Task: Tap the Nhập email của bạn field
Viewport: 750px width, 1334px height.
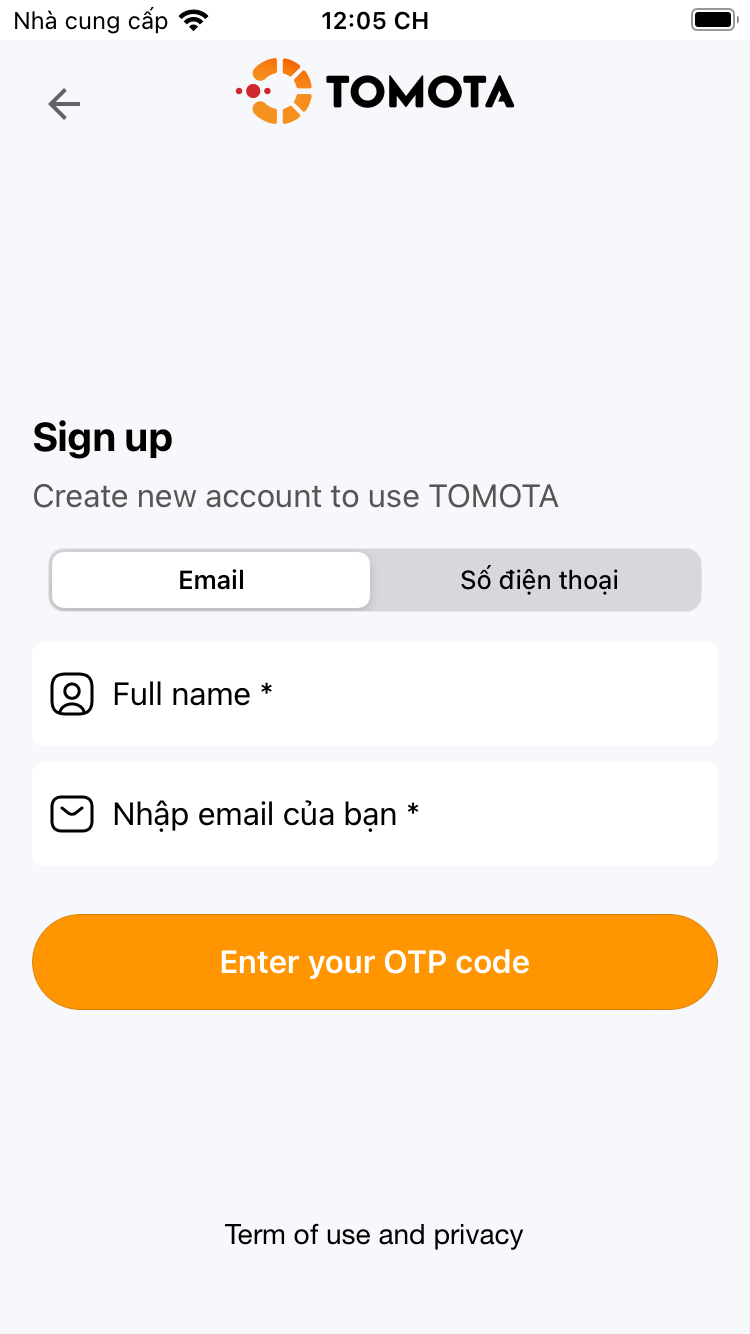Action: [400, 814]
